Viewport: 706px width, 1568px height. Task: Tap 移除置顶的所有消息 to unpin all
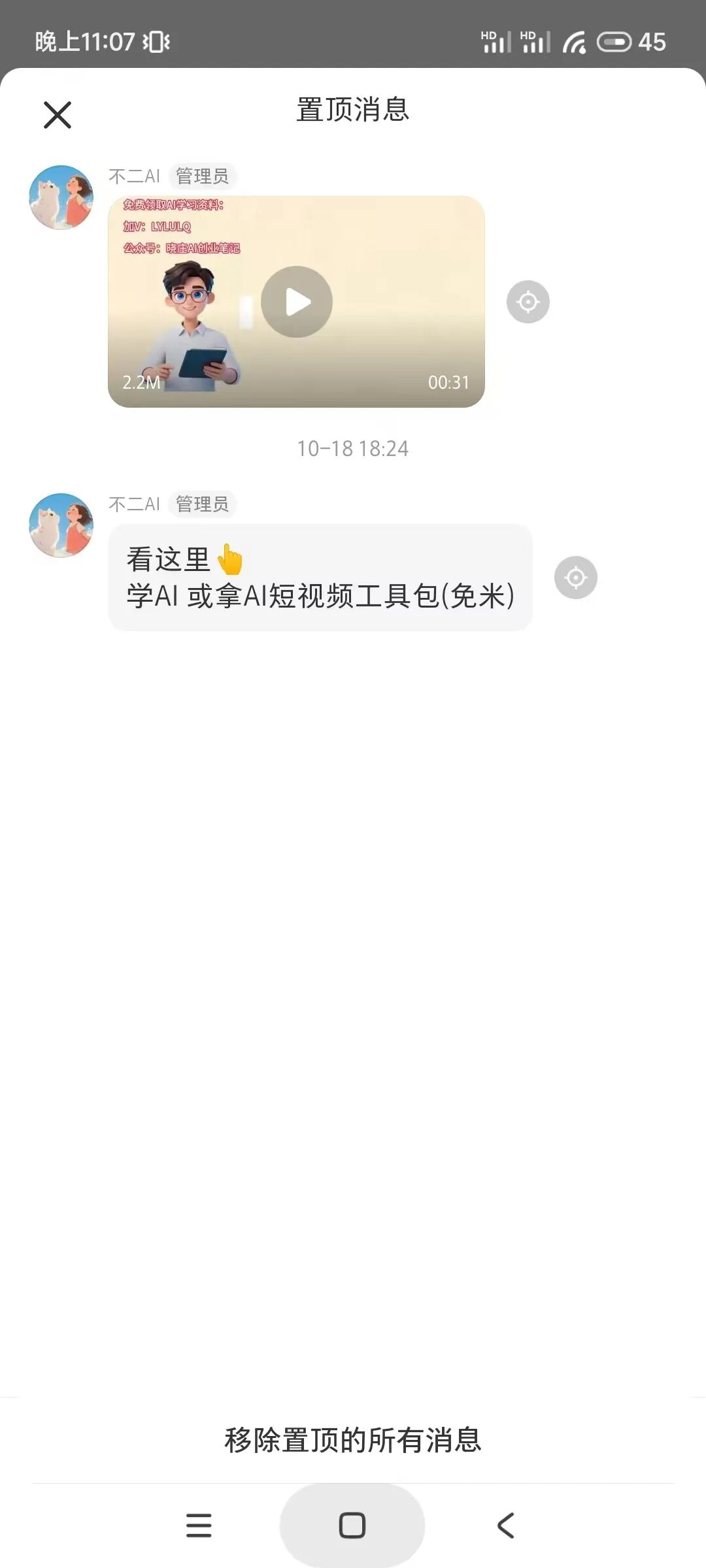[352, 1441]
